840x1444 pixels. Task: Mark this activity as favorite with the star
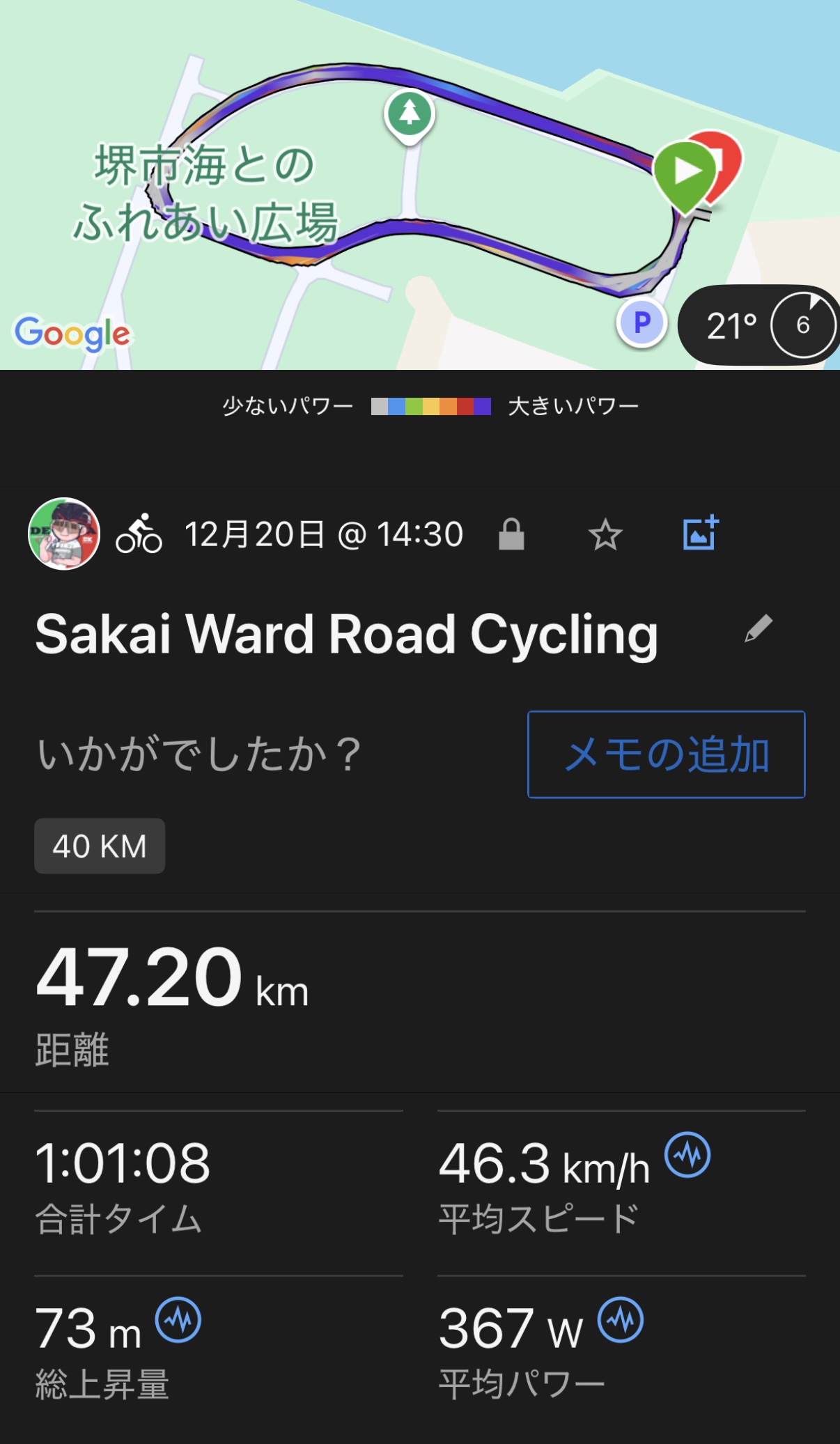605,535
